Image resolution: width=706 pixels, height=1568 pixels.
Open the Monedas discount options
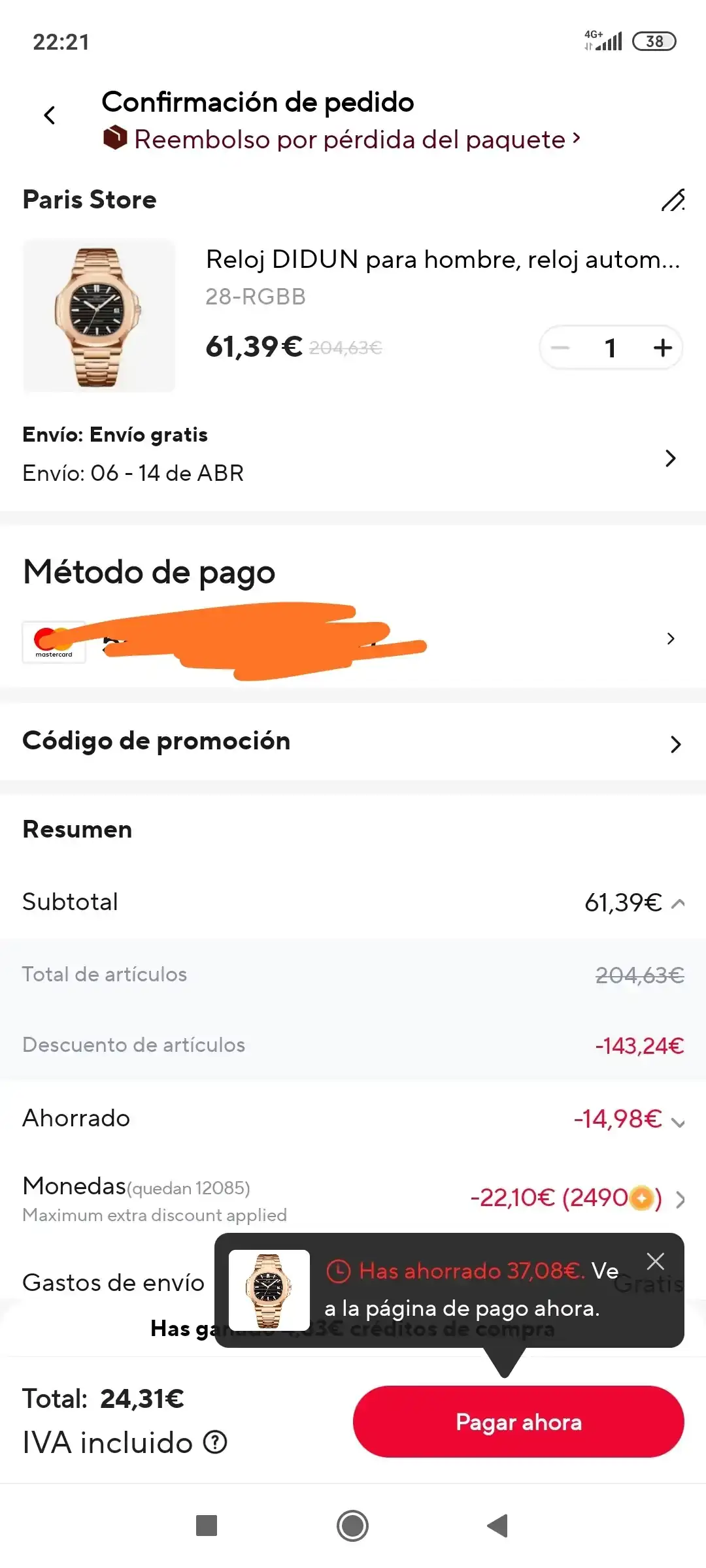680,1199
